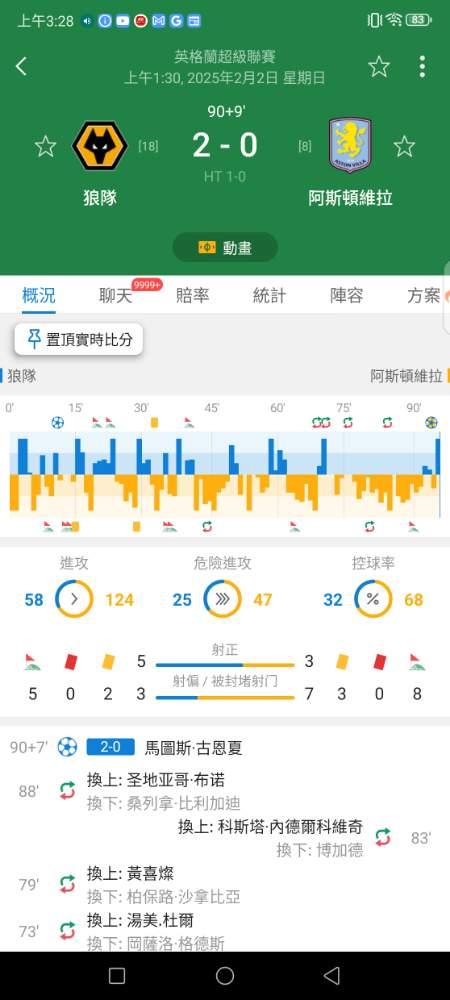Image resolution: width=450 pixels, height=1000 pixels.
Task: Switch to the 方案 tab
Action: pyautogui.click(x=424, y=296)
